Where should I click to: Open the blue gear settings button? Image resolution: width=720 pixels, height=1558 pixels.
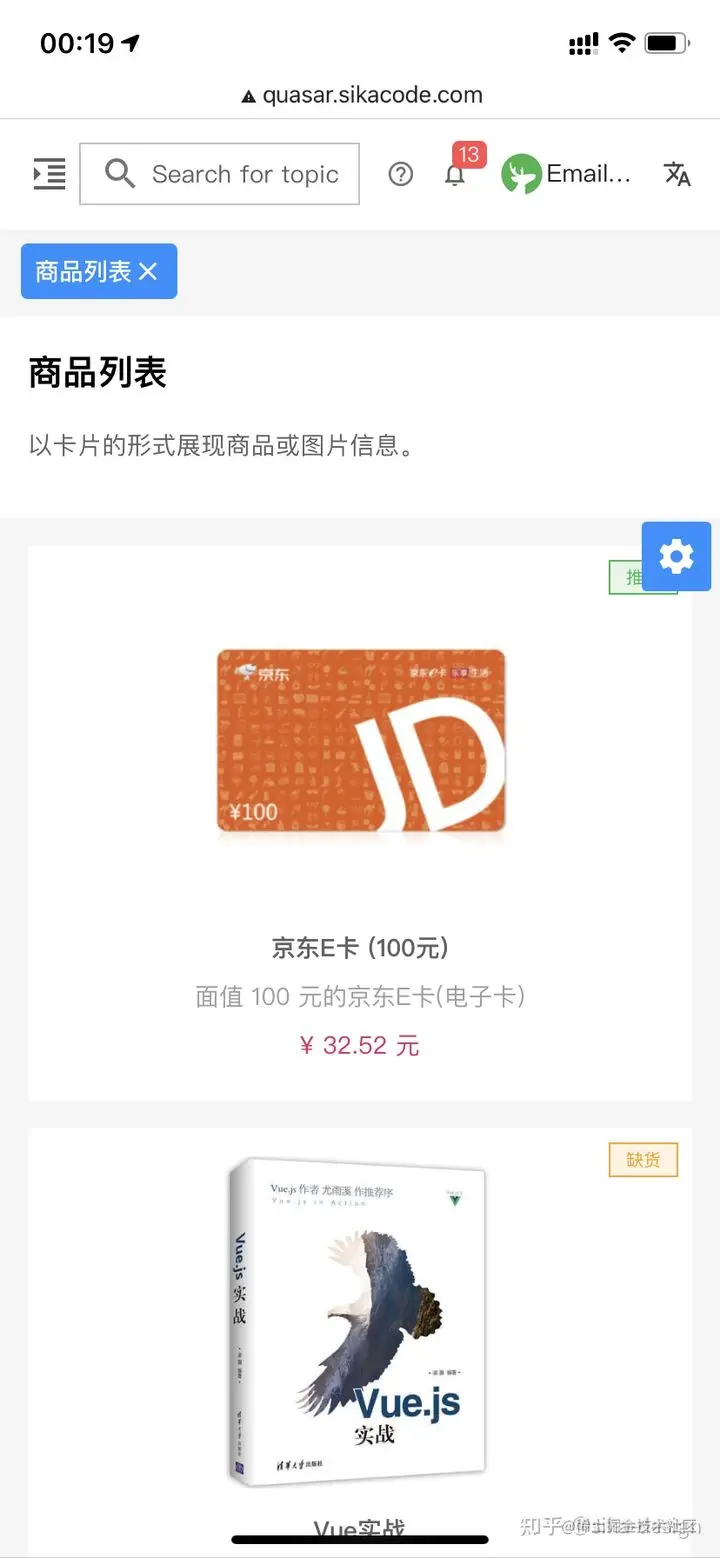pyautogui.click(x=676, y=556)
